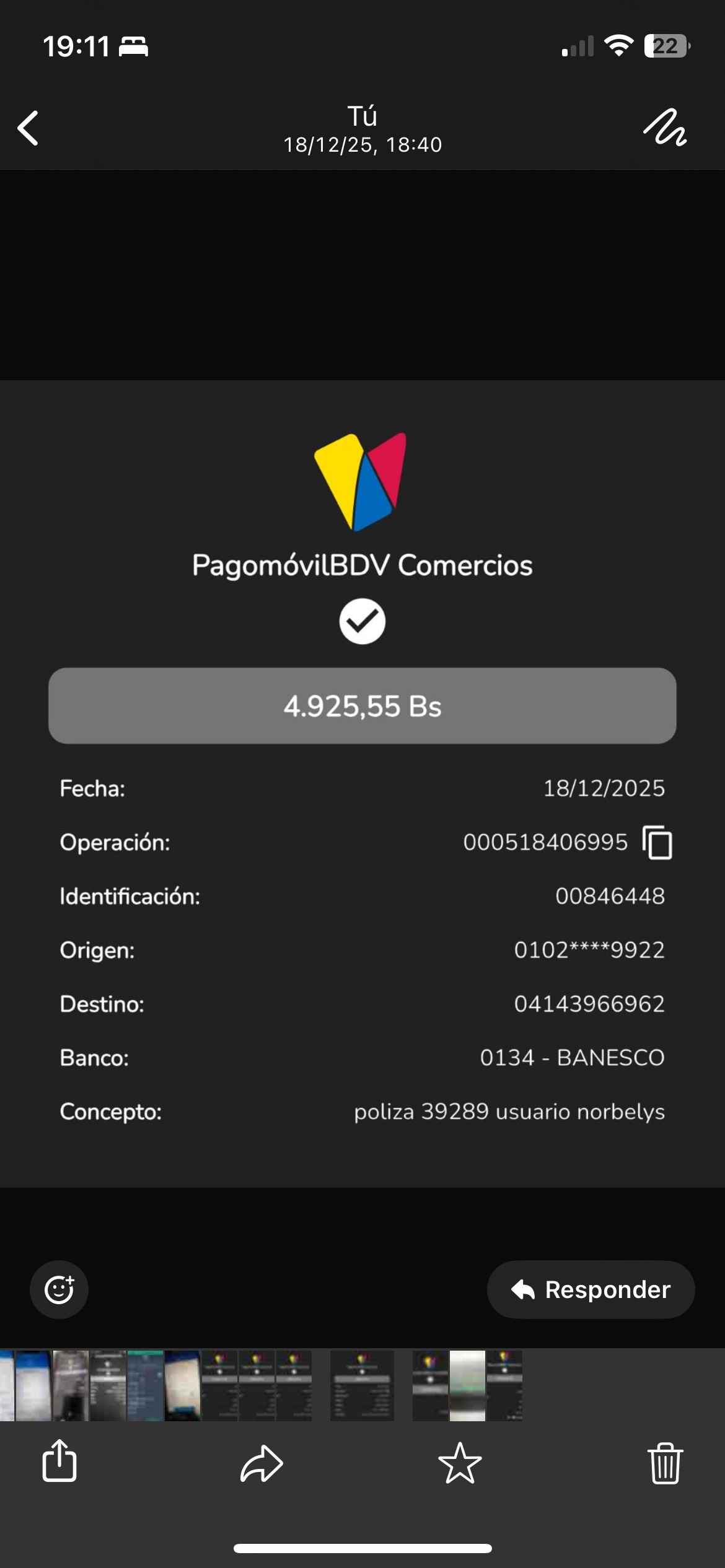Go back to the chat
This screenshot has width=725, height=1568.
pos(29,128)
